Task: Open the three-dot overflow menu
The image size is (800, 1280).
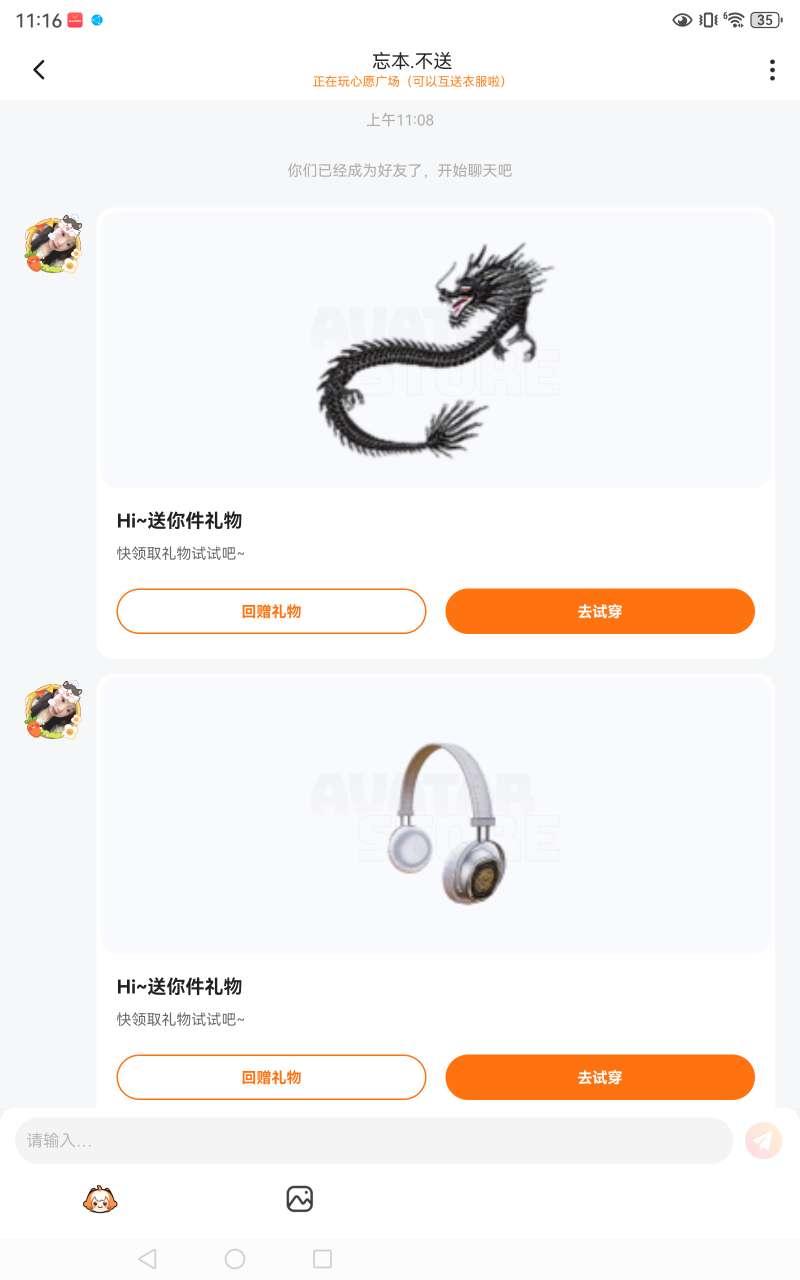Action: coord(771,70)
